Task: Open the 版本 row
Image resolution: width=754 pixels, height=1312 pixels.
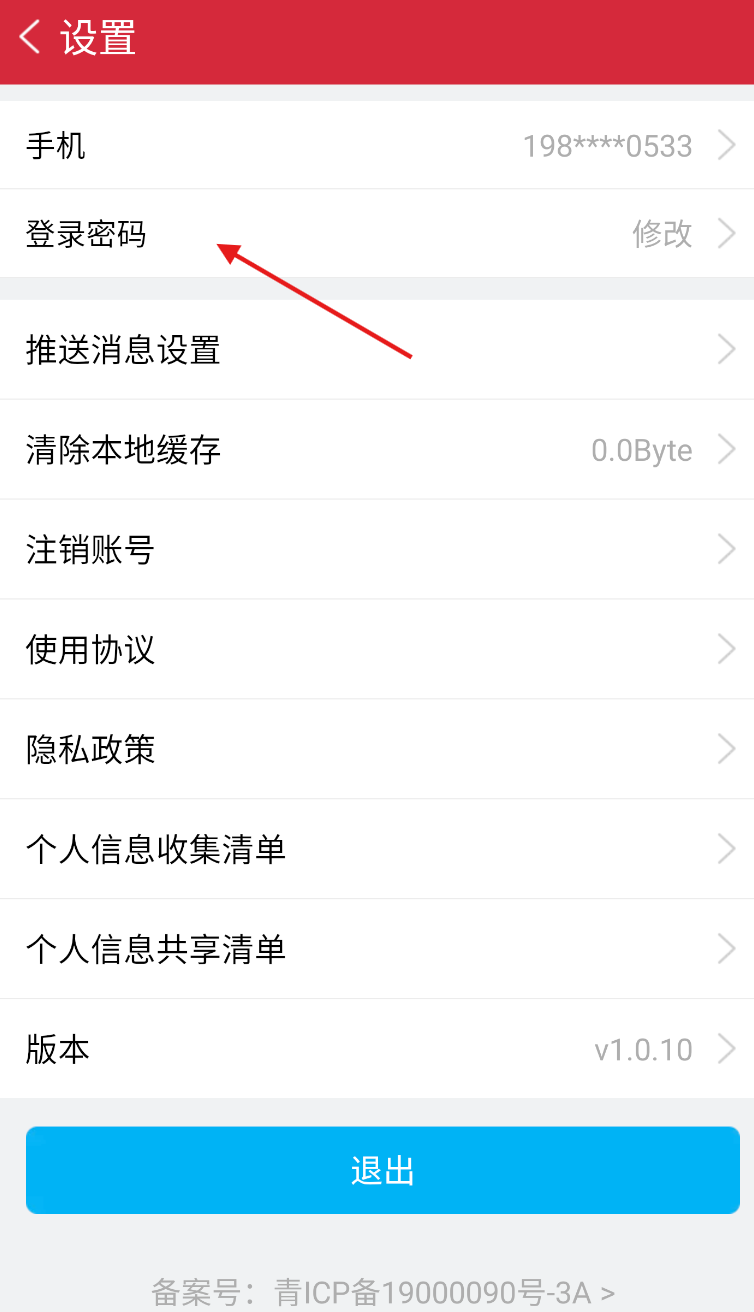Action: (x=377, y=1049)
